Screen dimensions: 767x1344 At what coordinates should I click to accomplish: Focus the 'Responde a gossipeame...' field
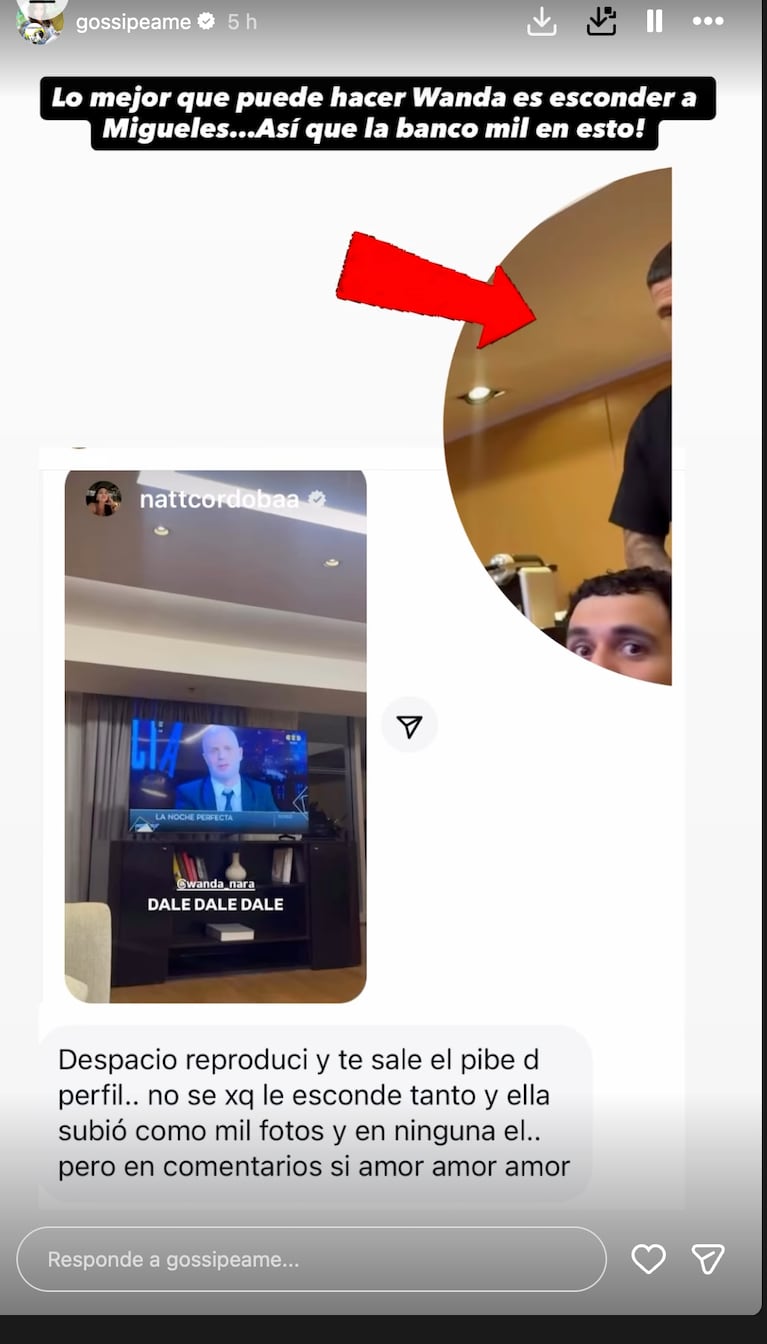[311, 1259]
